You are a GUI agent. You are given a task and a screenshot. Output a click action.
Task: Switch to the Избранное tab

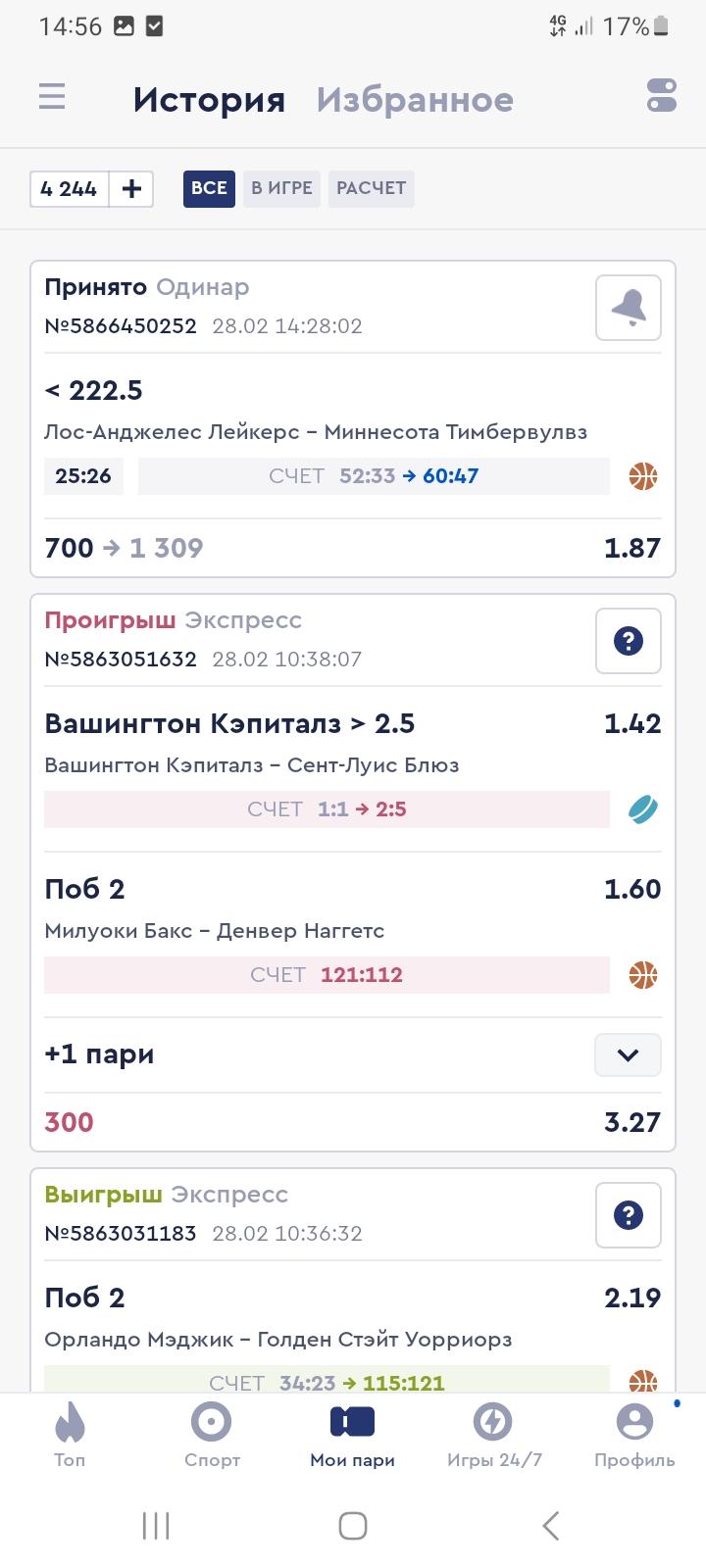point(415,99)
